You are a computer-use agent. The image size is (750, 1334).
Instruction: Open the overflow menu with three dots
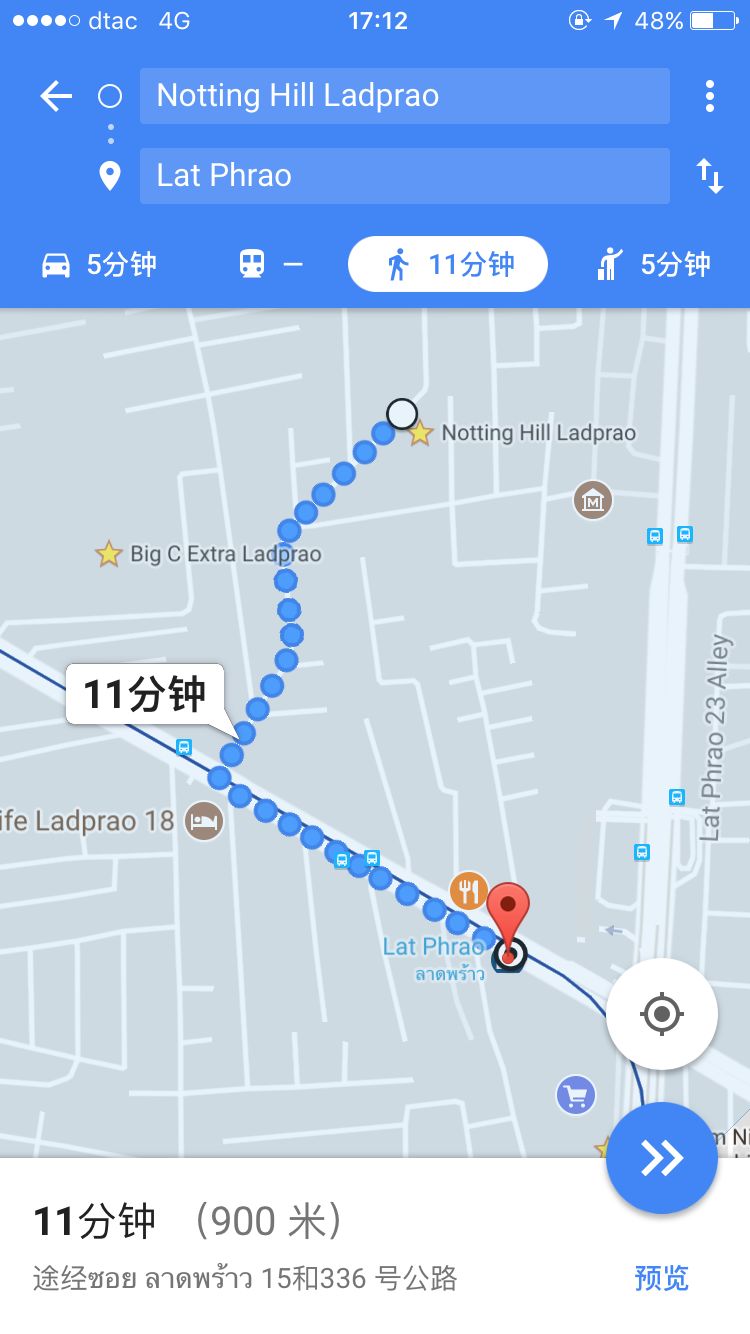coord(709,96)
